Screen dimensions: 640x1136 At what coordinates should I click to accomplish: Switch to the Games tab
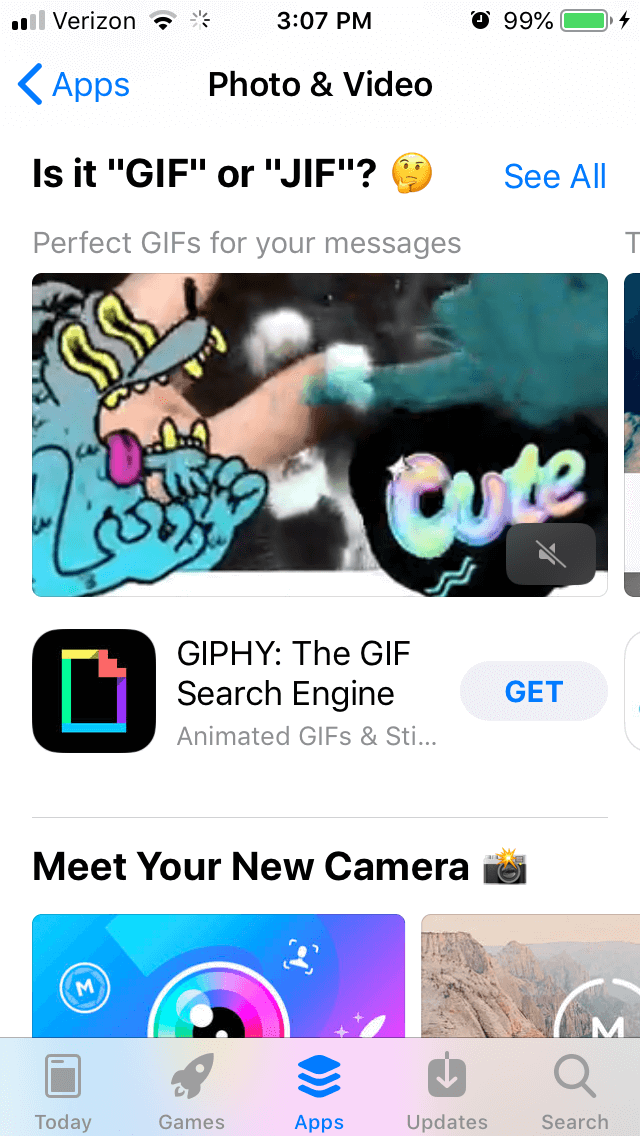click(191, 1092)
